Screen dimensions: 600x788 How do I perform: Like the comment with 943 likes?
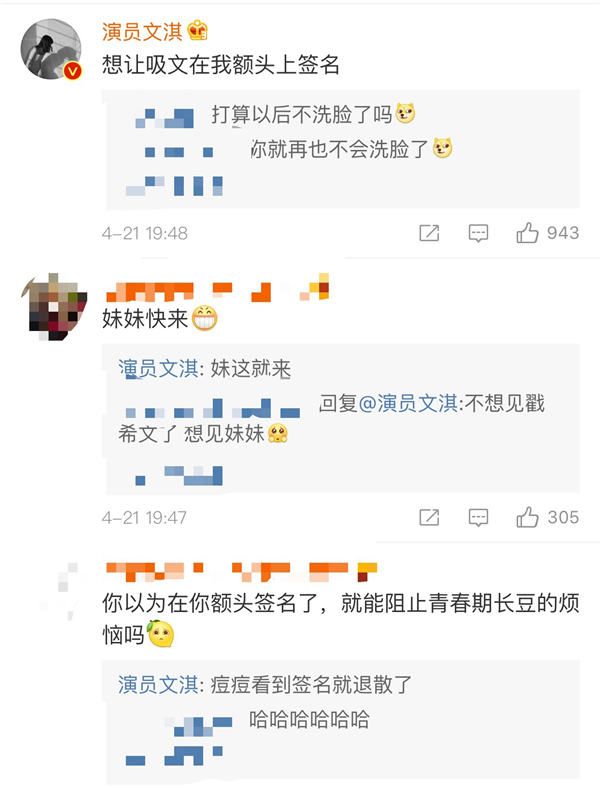(x=528, y=233)
